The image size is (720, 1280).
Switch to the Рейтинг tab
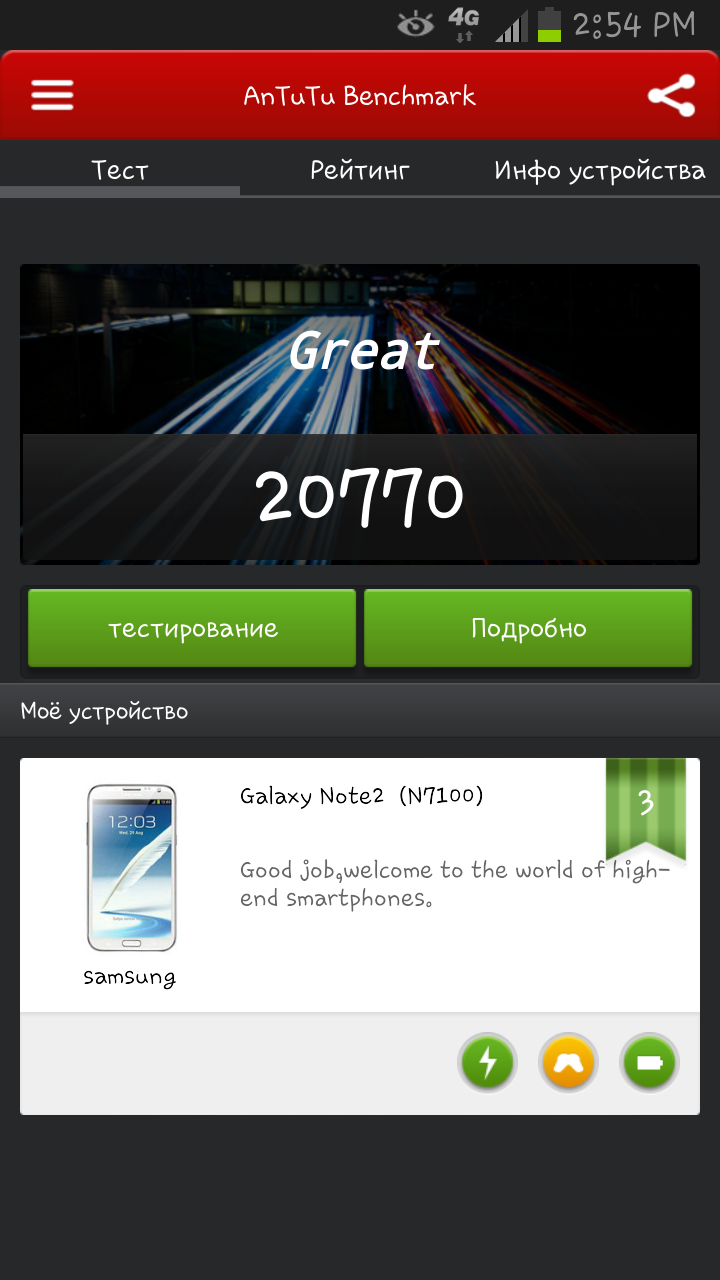(360, 170)
